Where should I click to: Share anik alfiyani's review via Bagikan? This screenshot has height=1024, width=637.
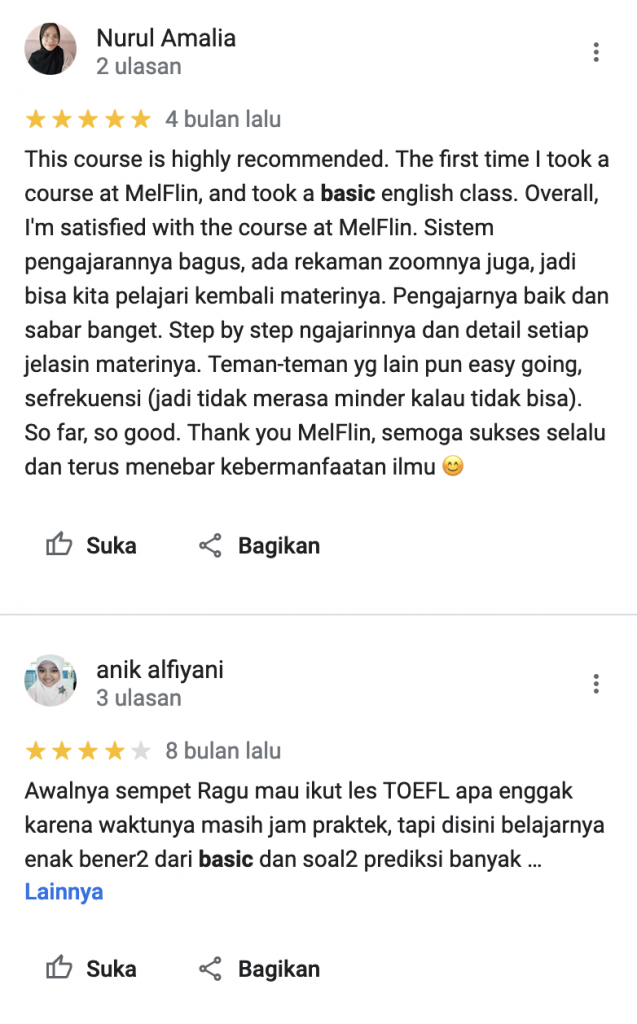click(260, 969)
